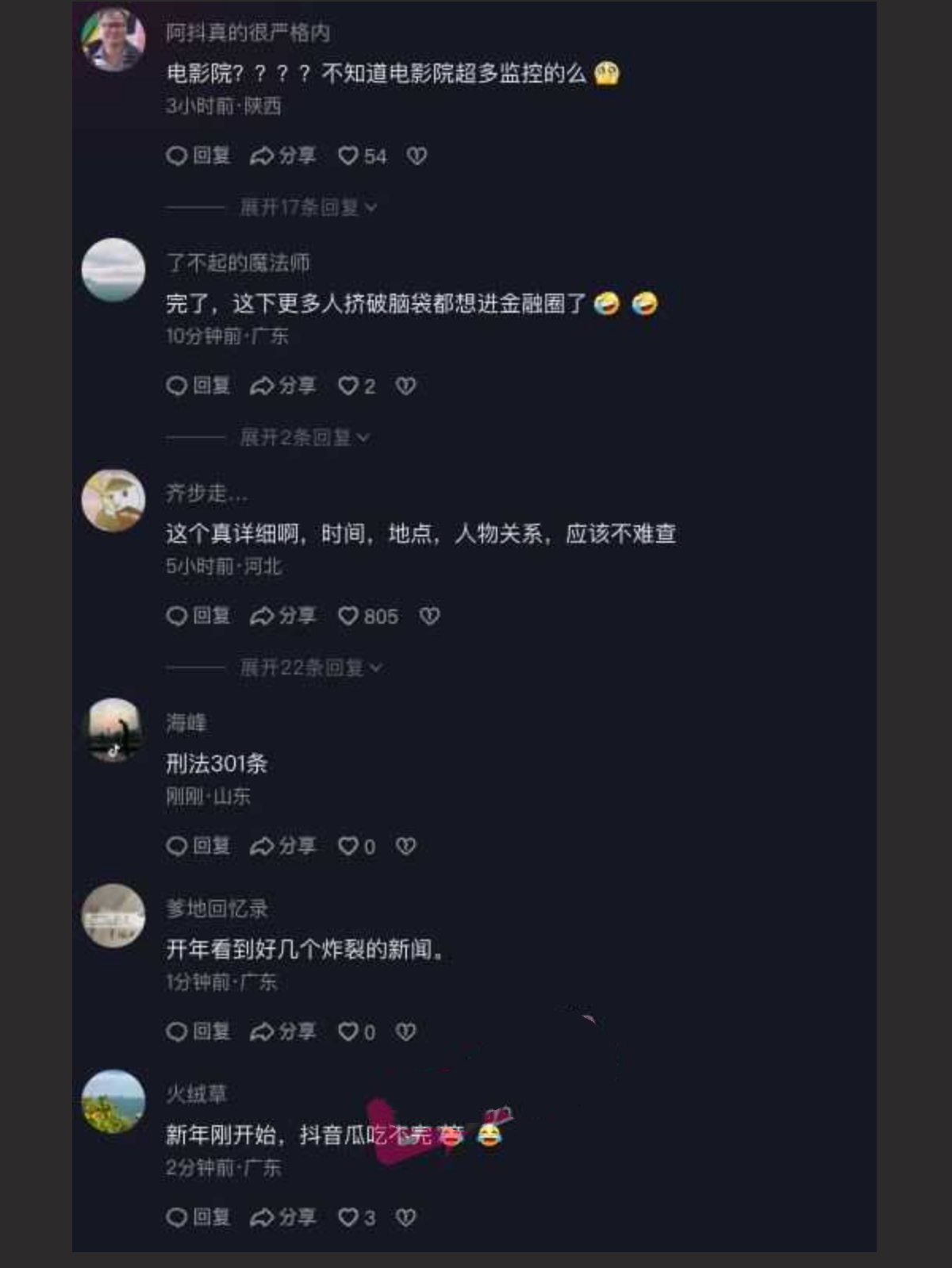Tap the dislike icon under 海峰's comment
952x1268 pixels.
point(407,846)
